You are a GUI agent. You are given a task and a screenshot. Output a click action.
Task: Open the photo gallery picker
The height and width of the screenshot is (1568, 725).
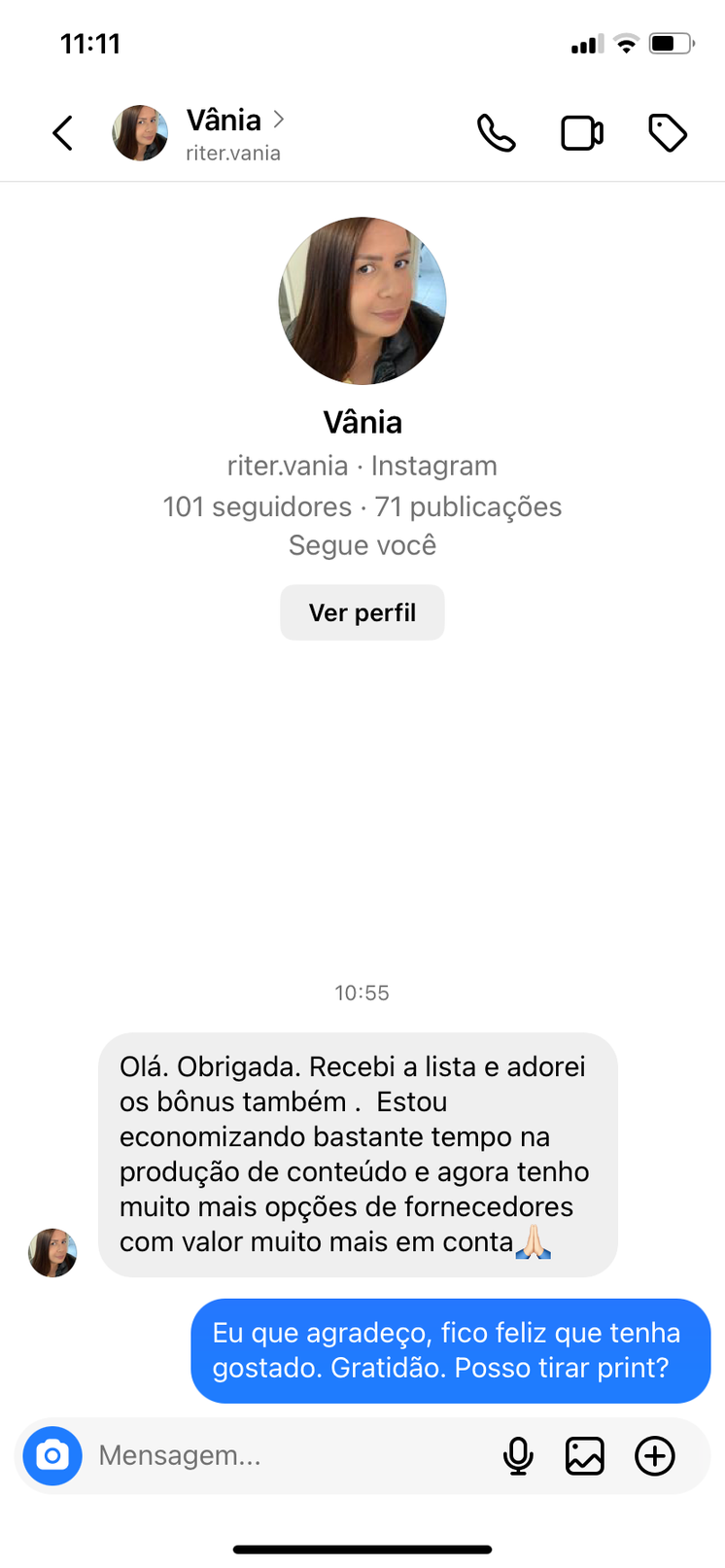click(585, 1455)
